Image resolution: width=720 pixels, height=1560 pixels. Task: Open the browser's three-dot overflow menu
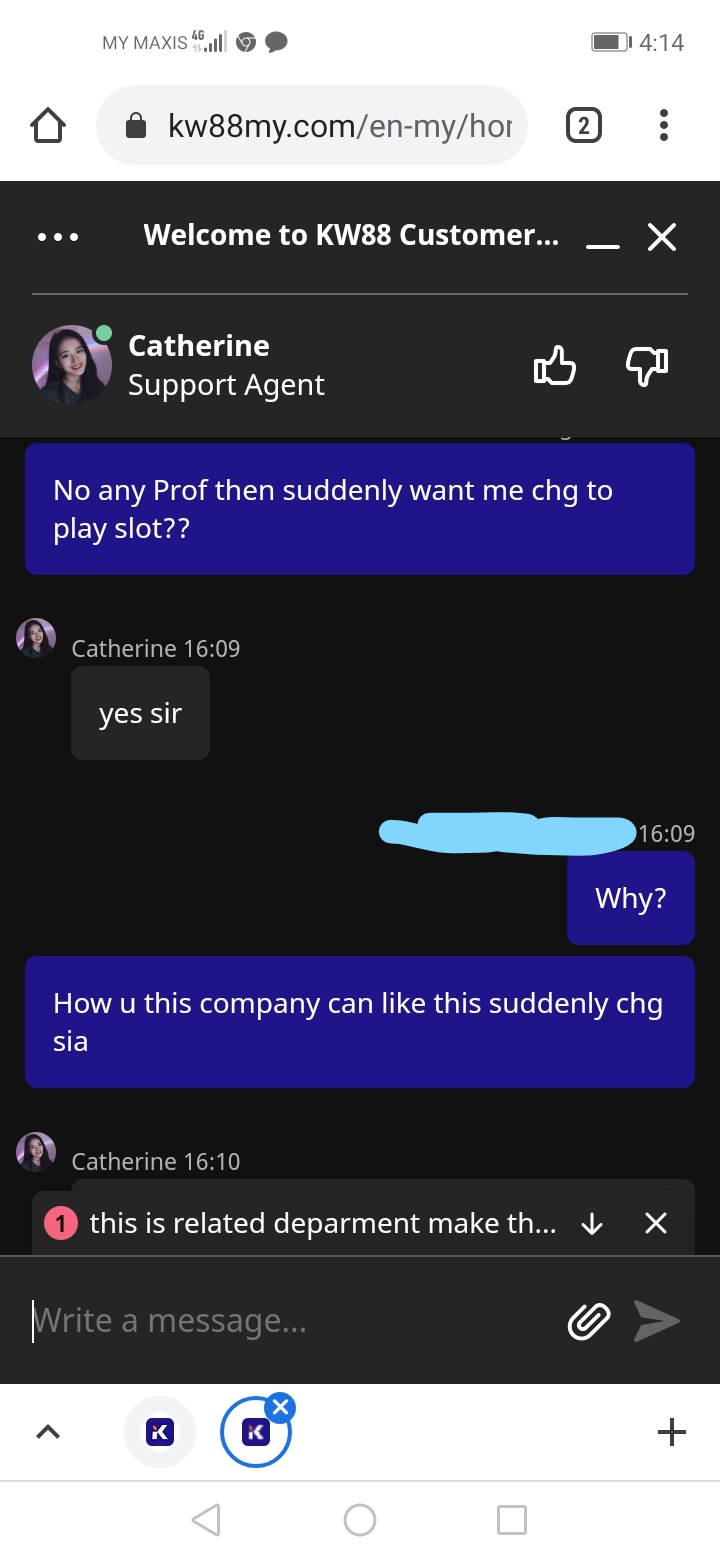(663, 126)
